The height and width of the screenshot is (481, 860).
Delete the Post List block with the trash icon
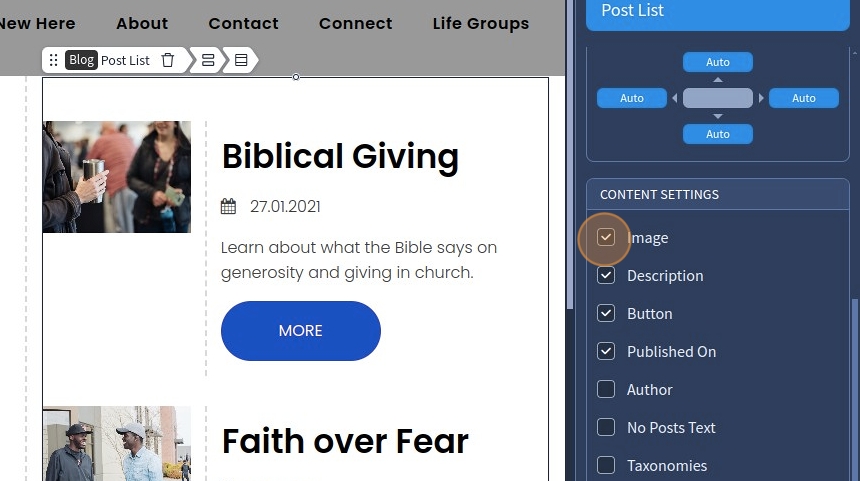(x=168, y=60)
